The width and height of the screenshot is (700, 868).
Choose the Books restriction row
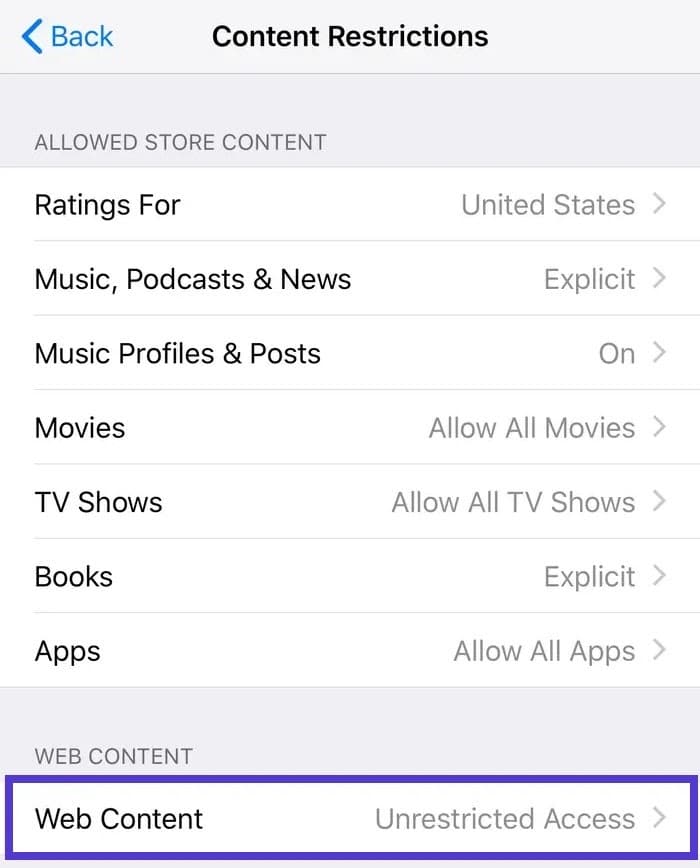[350, 576]
